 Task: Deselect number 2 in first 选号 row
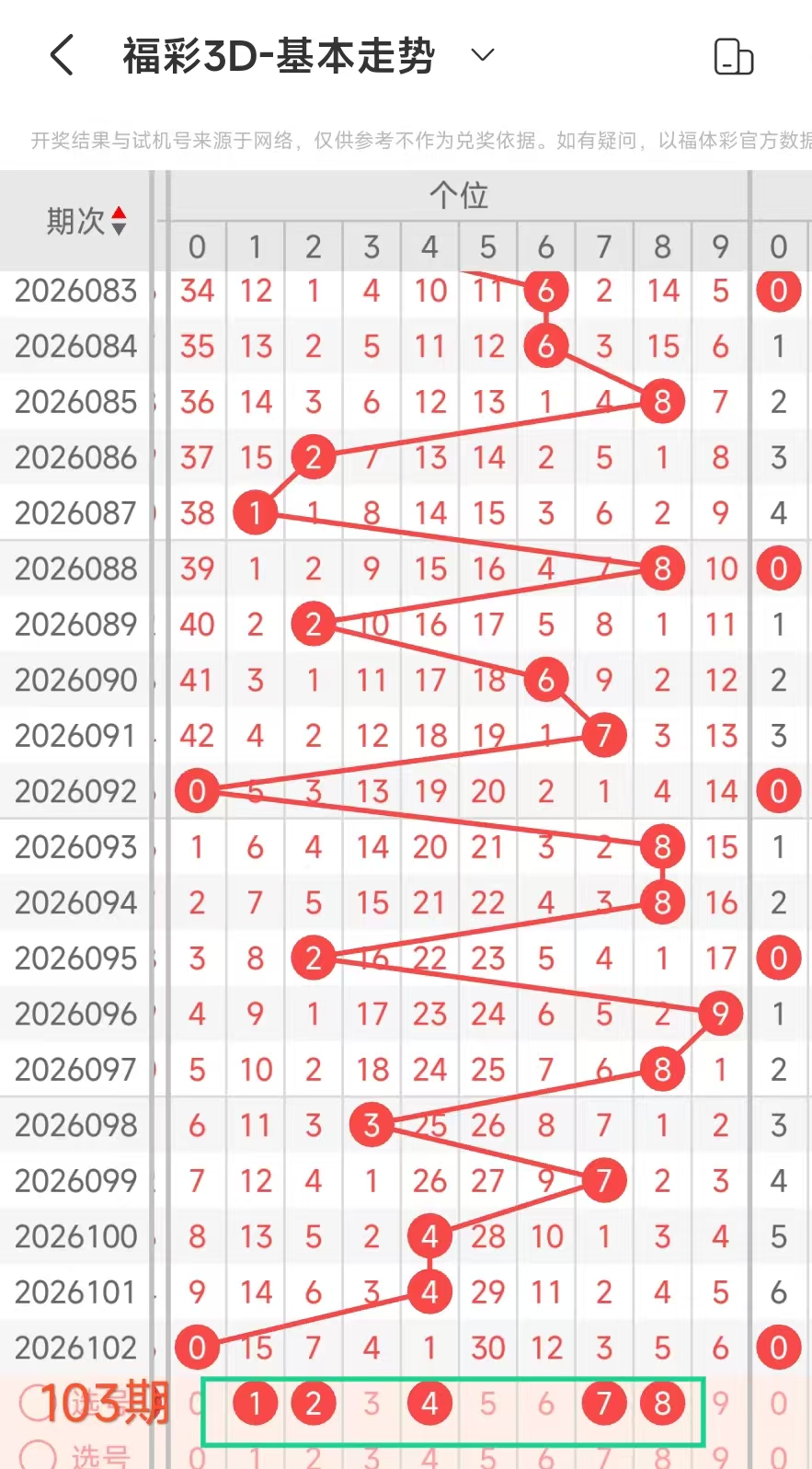coord(314,1404)
